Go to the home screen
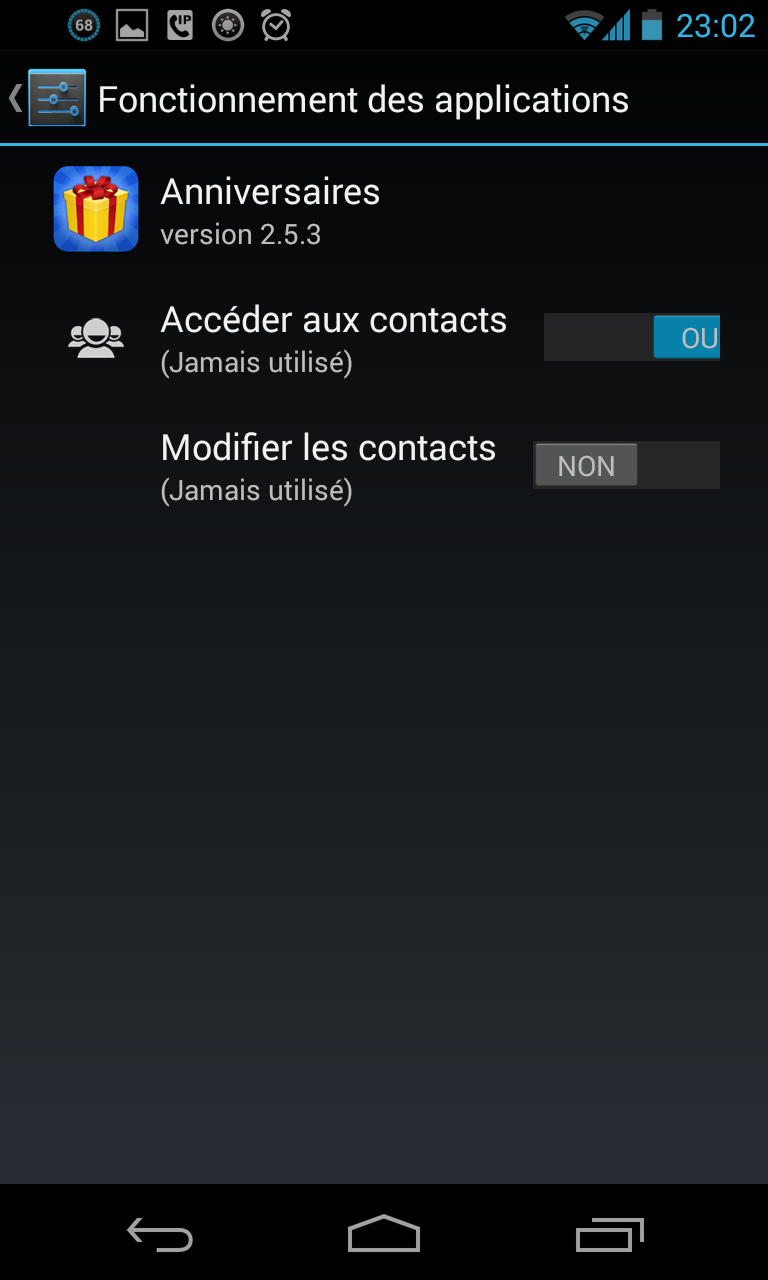The image size is (768, 1280). click(384, 1234)
